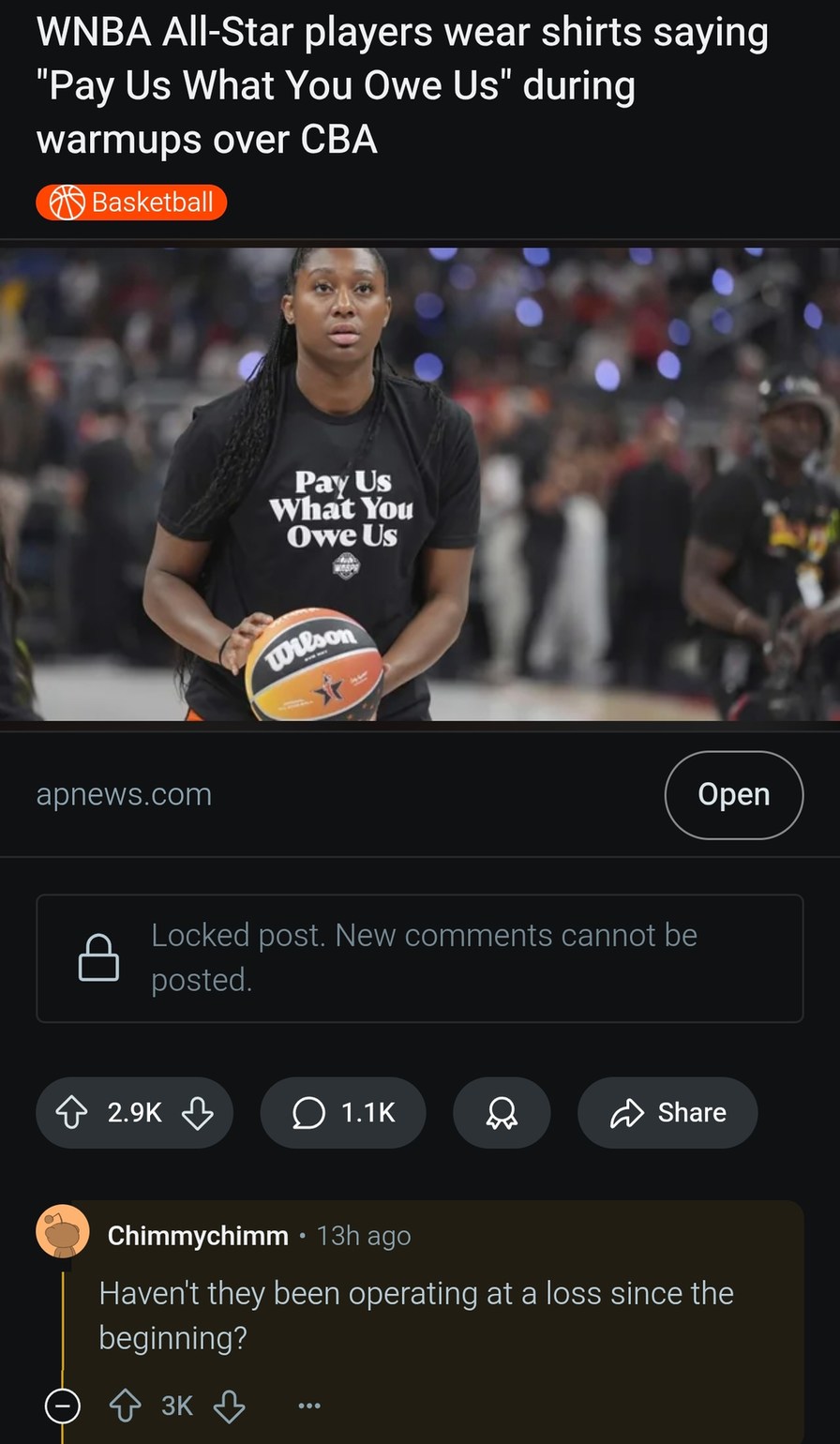Open the comment overflow menu with three dots
This screenshot has height=1444, width=840.
pos(309,1406)
